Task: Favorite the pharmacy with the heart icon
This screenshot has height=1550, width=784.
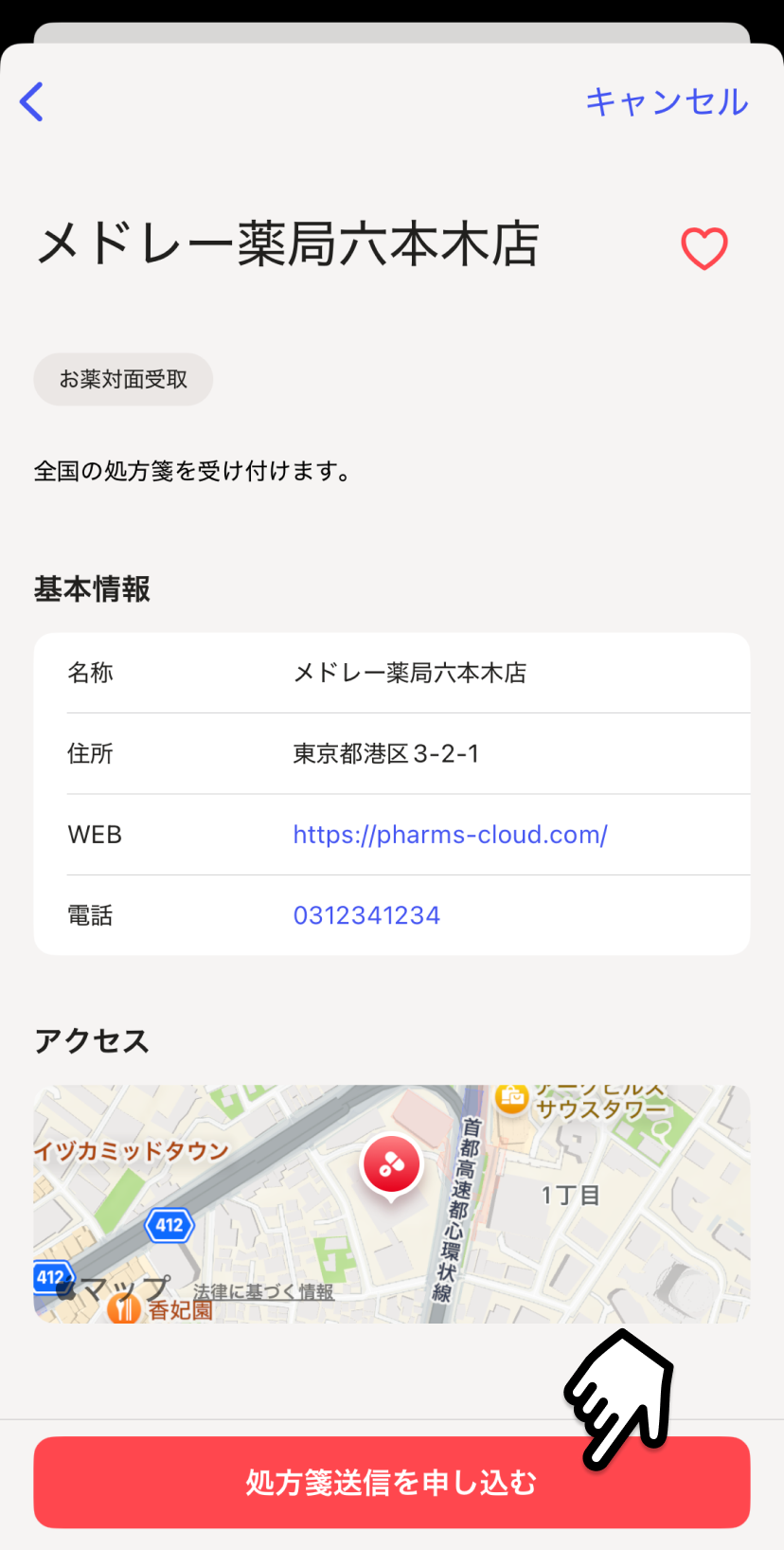Action: [x=704, y=248]
